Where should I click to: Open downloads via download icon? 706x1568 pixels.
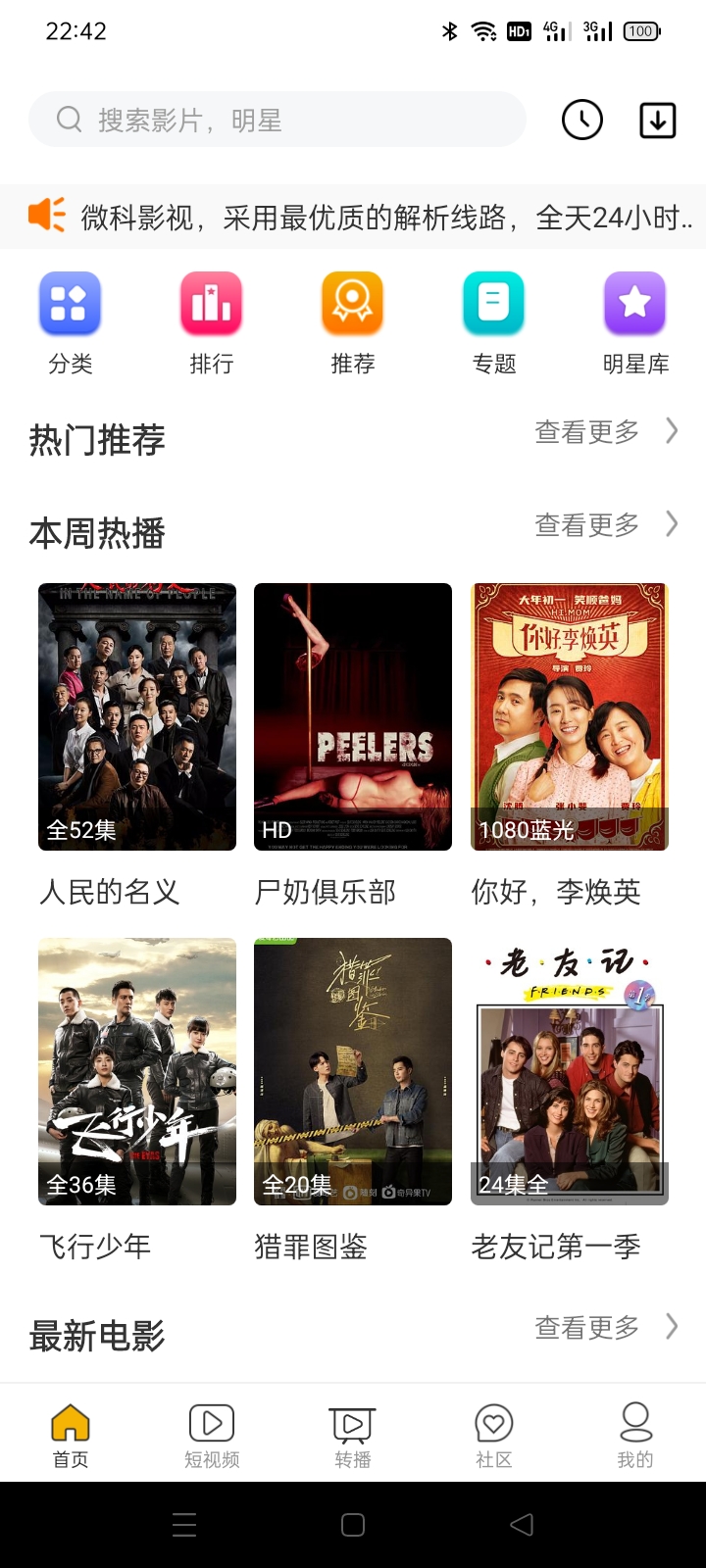coord(657,119)
